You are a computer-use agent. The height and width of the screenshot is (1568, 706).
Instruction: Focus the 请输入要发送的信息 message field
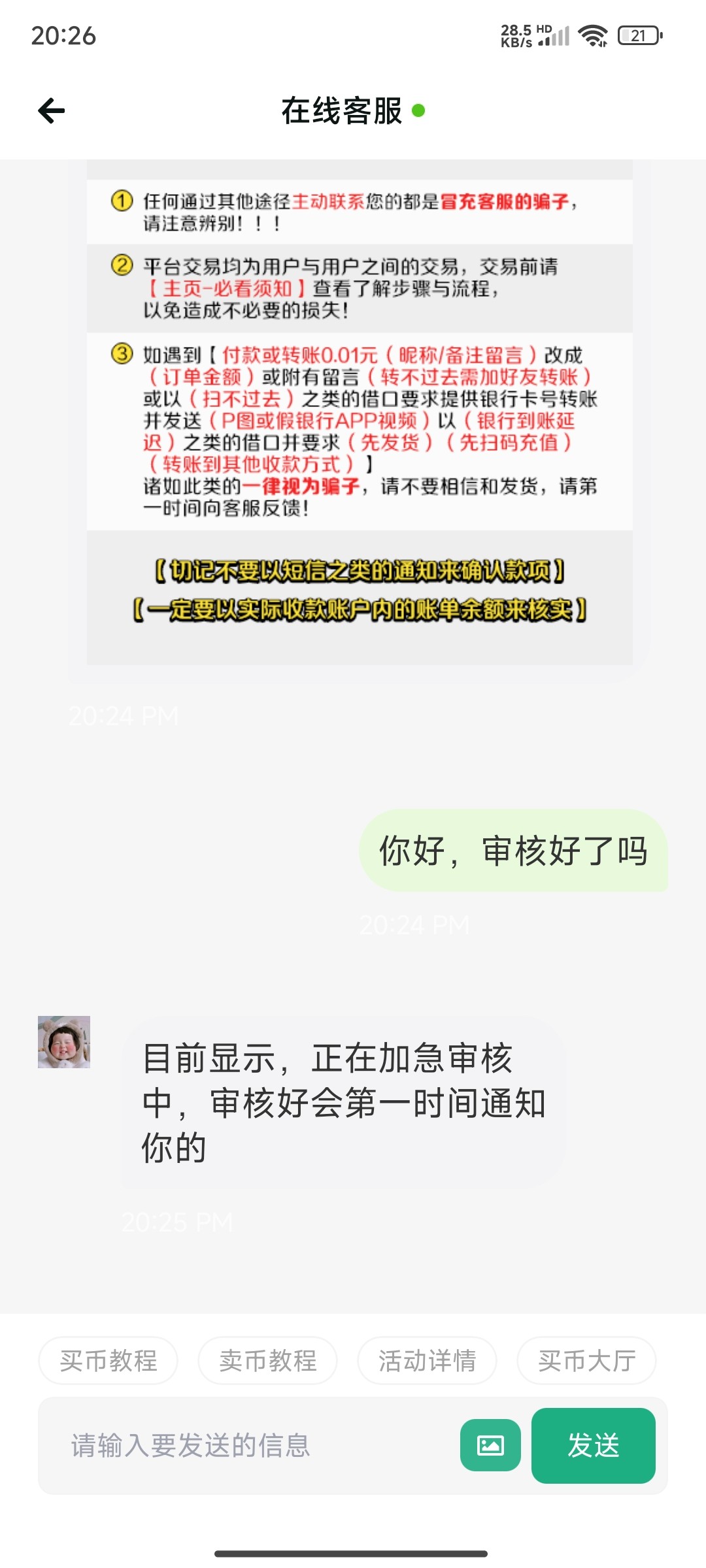coord(248,1446)
